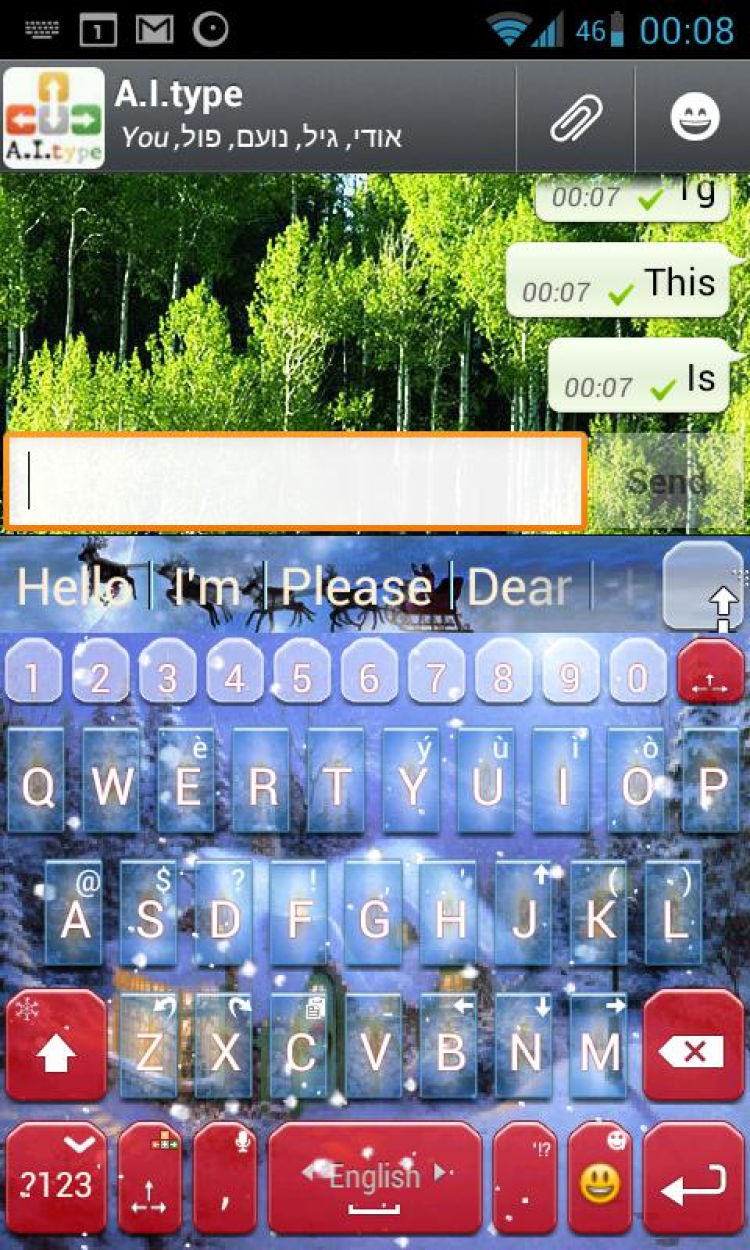
Task: Tap the paperclip attachment icon
Action: [x=576, y=119]
